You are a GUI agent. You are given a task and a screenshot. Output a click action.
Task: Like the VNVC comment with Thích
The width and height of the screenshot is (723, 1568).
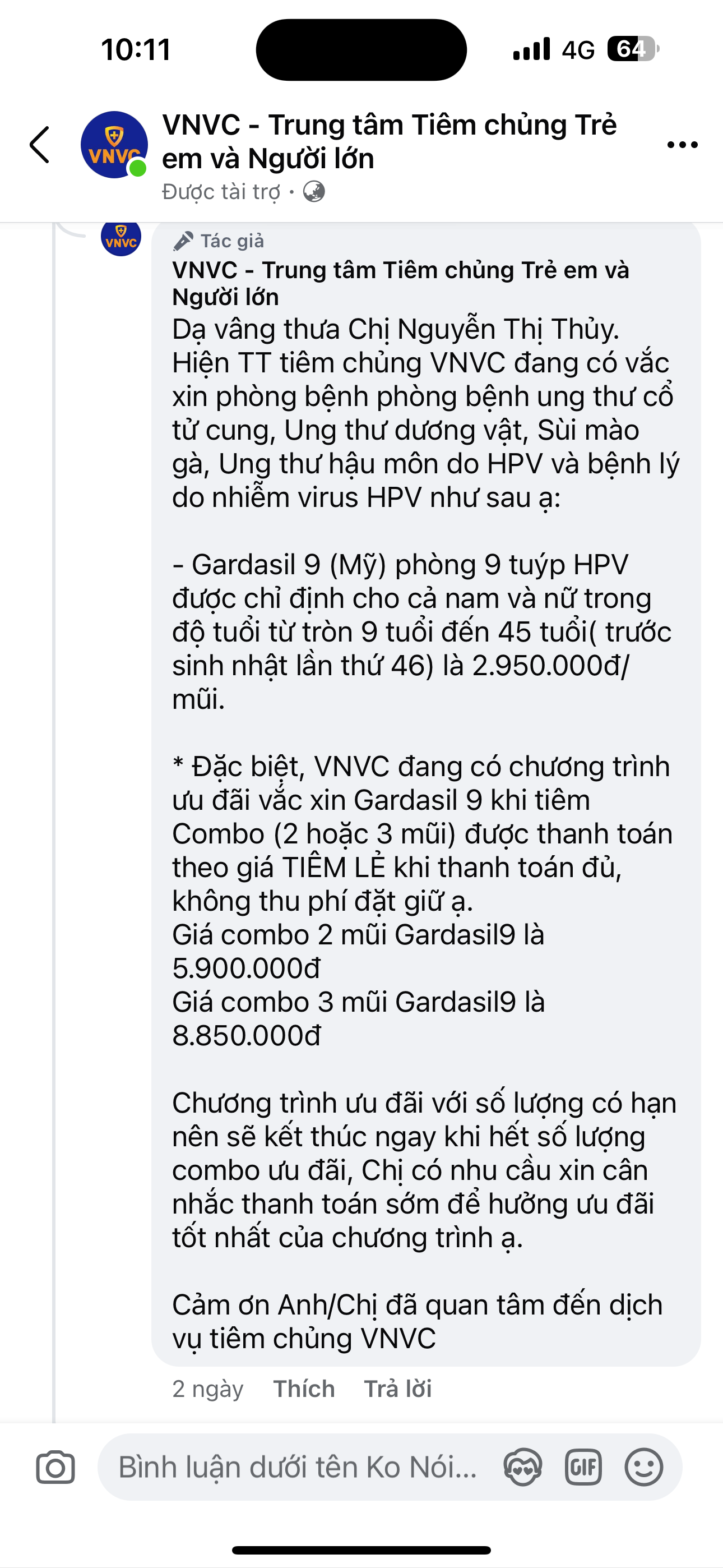point(304,1389)
